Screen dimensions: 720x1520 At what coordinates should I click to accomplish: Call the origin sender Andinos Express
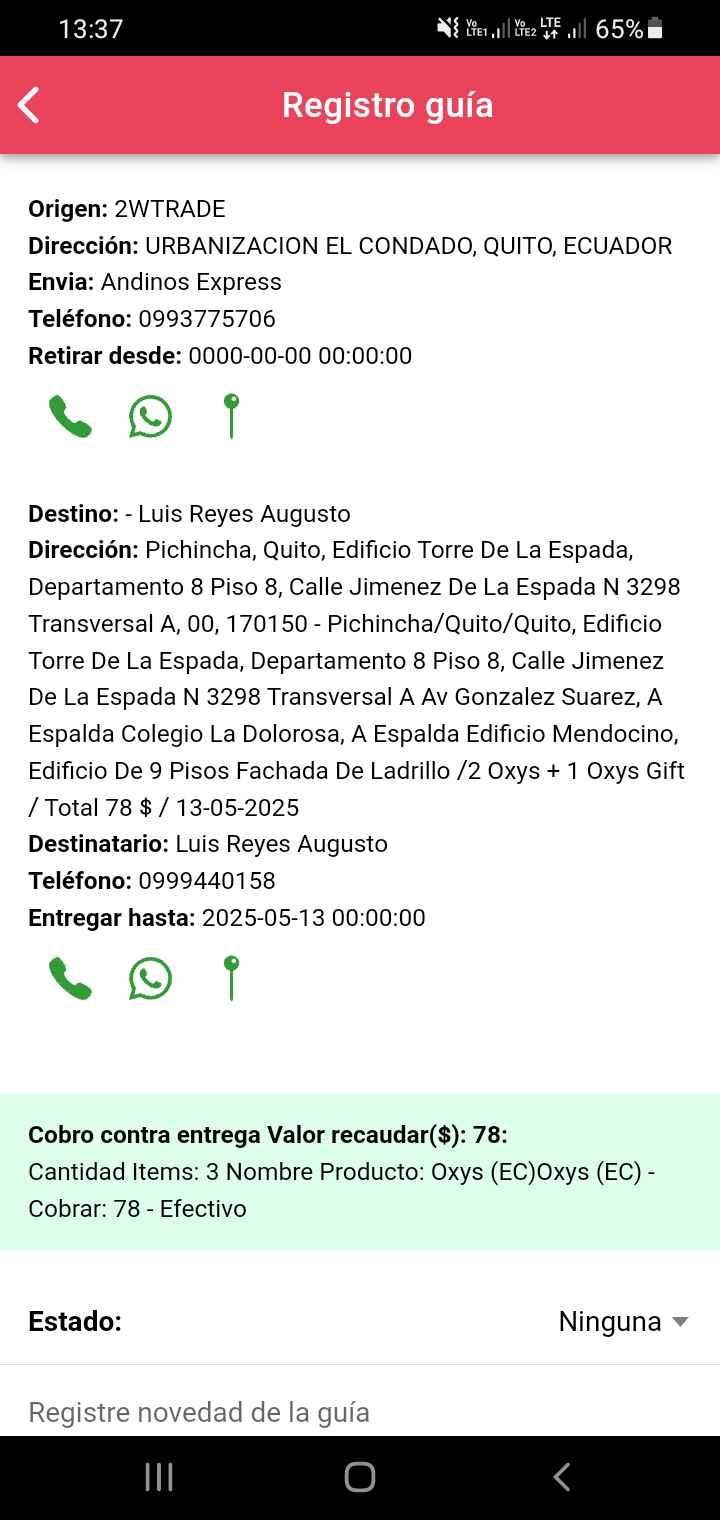[70, 417]
